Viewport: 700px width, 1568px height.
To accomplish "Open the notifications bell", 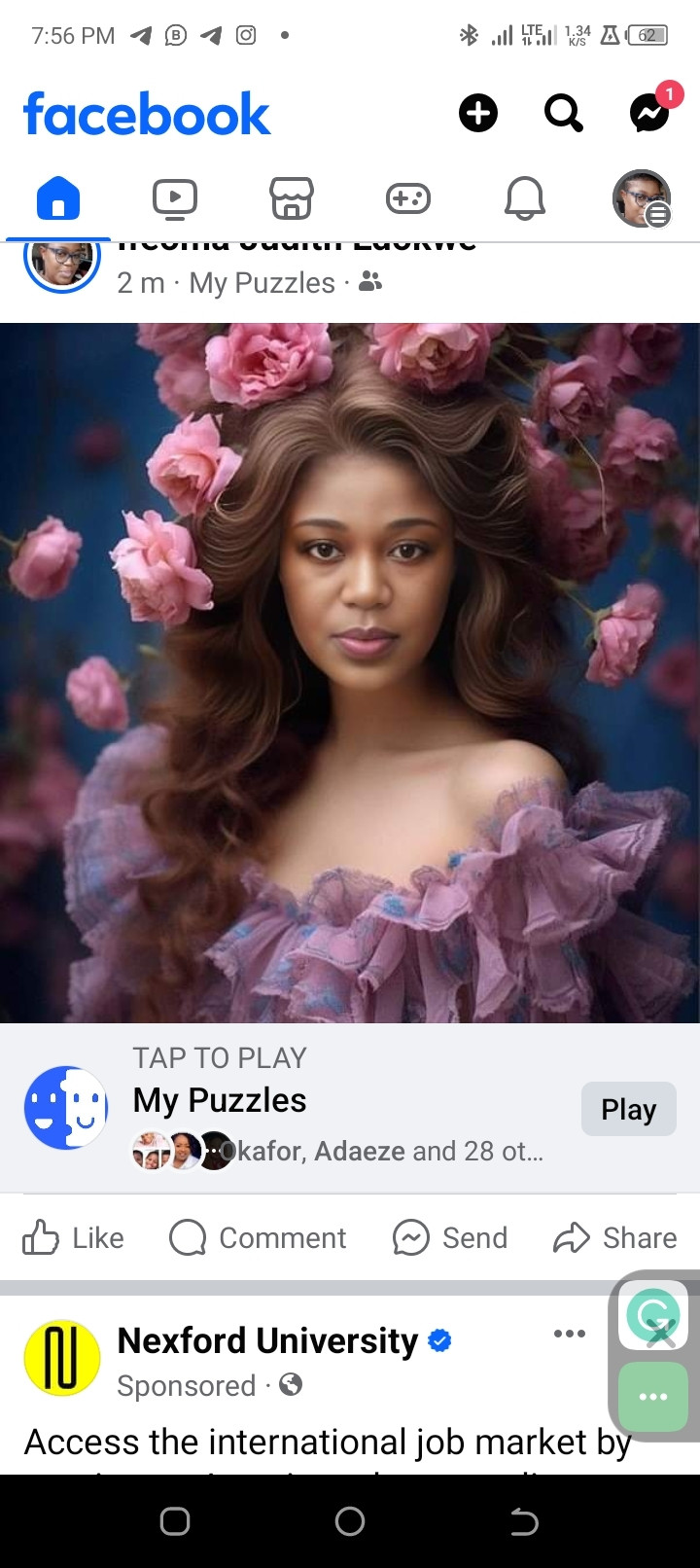I will point(525,198).
